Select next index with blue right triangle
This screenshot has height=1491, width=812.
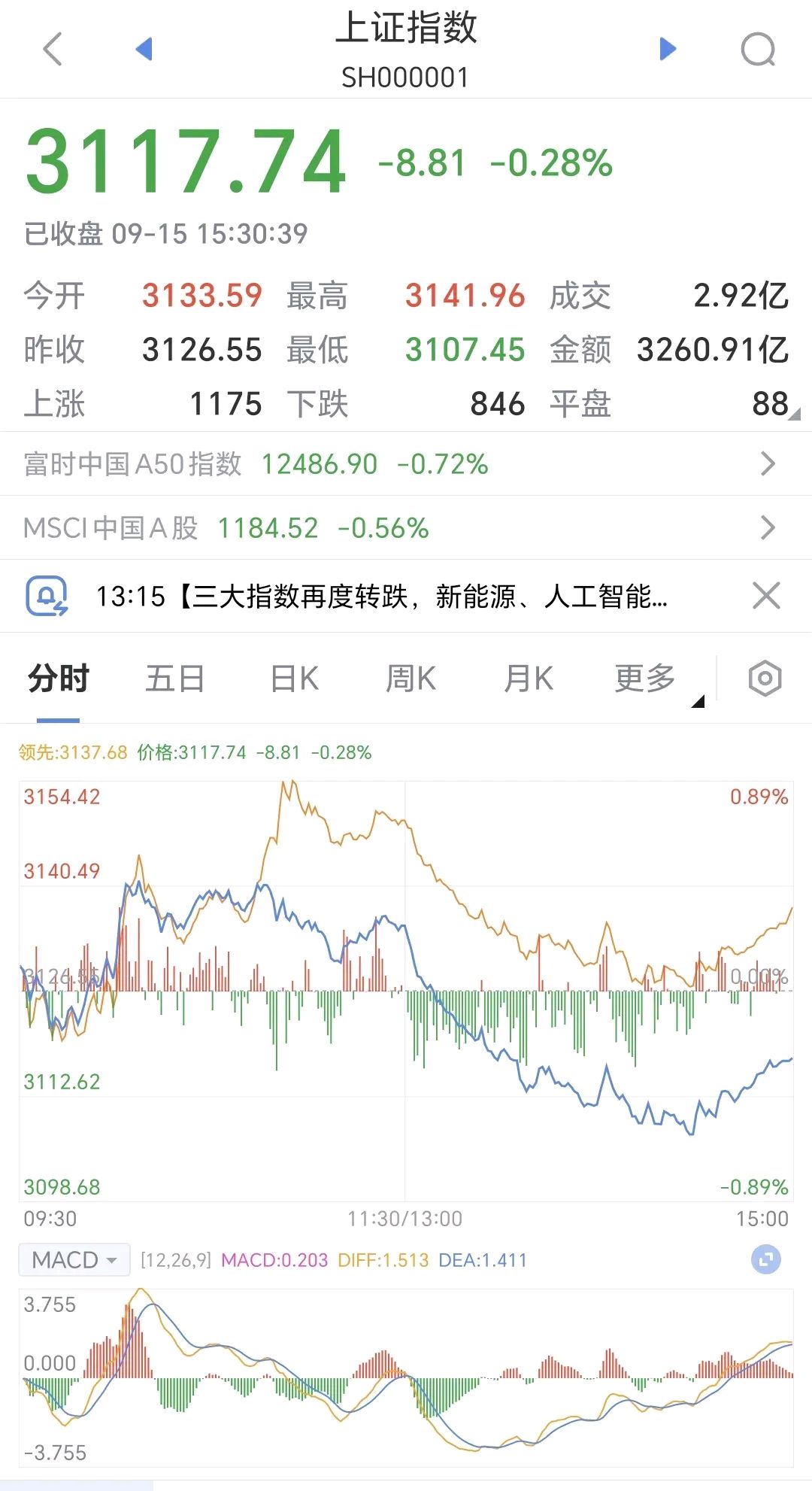(x=666, y=50)
